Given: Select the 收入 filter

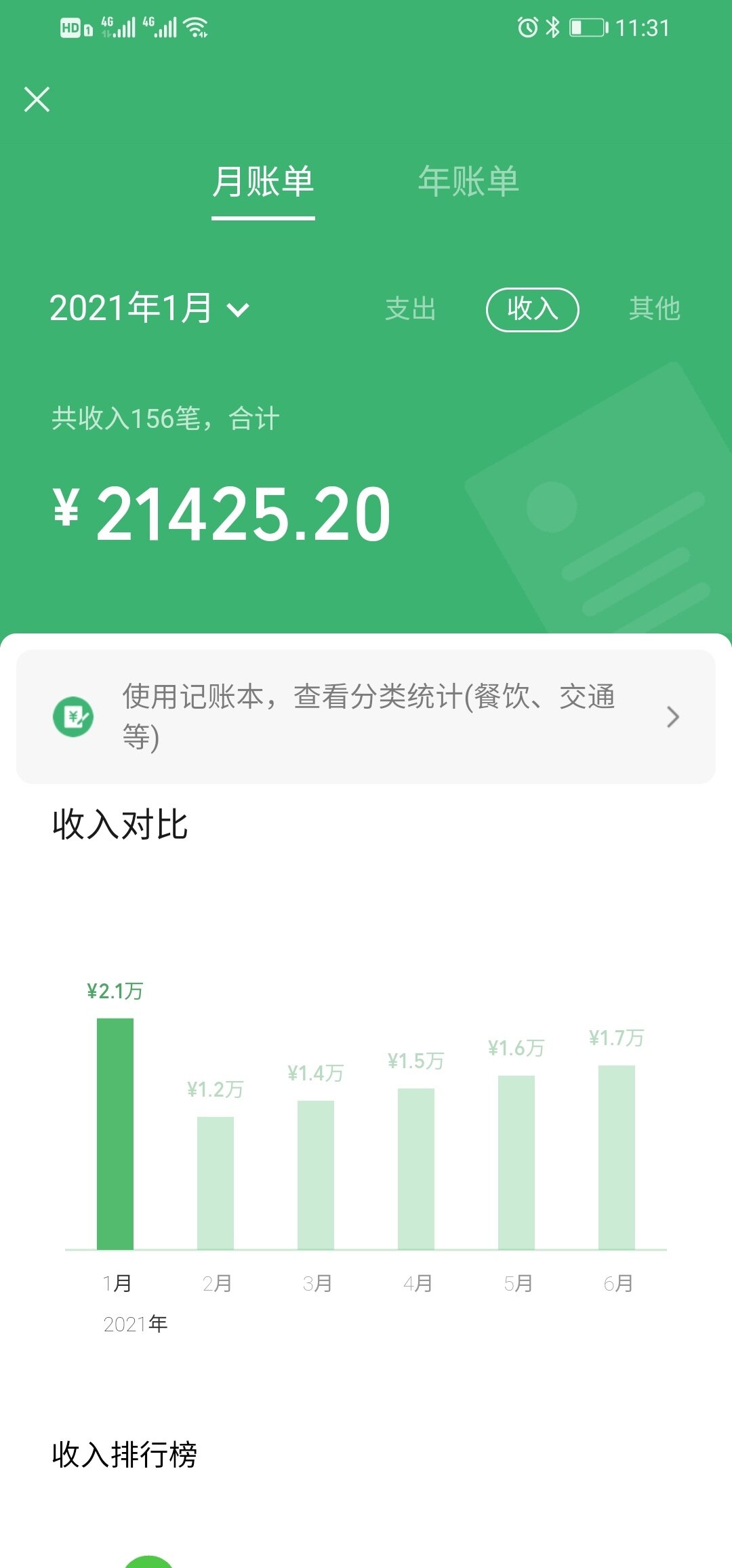Looking at the screenshot, I should click(532, 309).
